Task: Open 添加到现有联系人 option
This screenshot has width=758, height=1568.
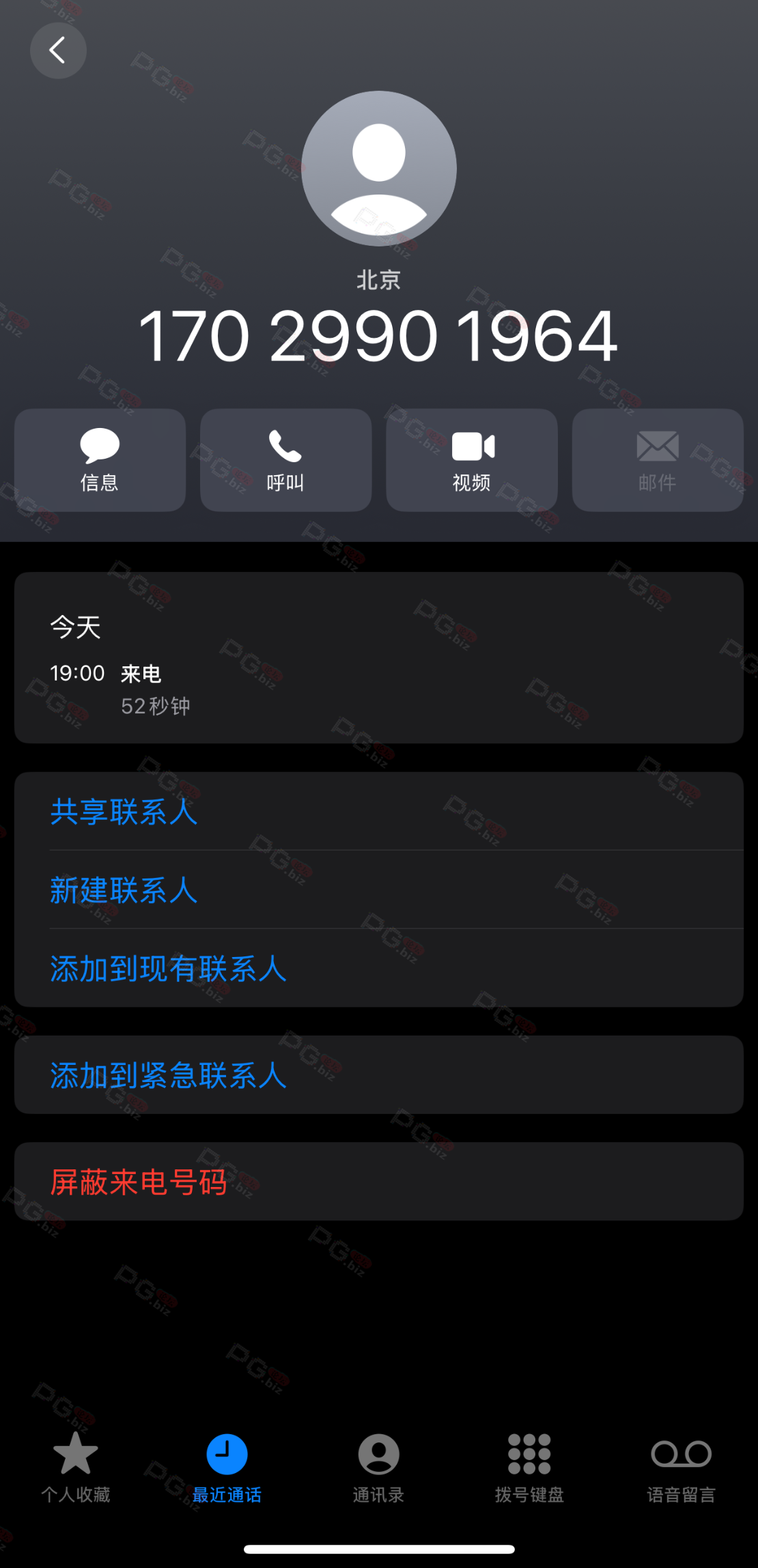Action: [379, 968]
